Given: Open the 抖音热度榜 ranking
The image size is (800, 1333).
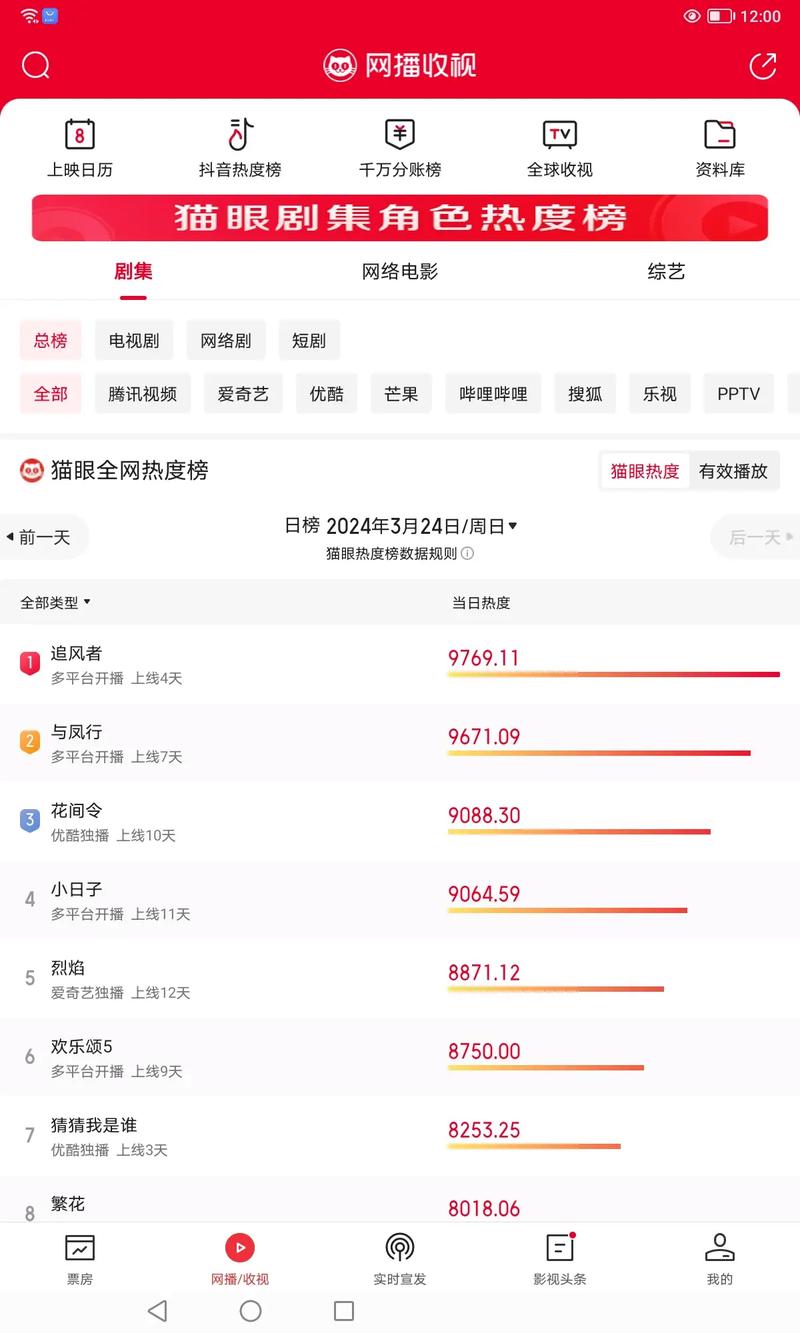Looking at the screenshot, I should point(240,146).
